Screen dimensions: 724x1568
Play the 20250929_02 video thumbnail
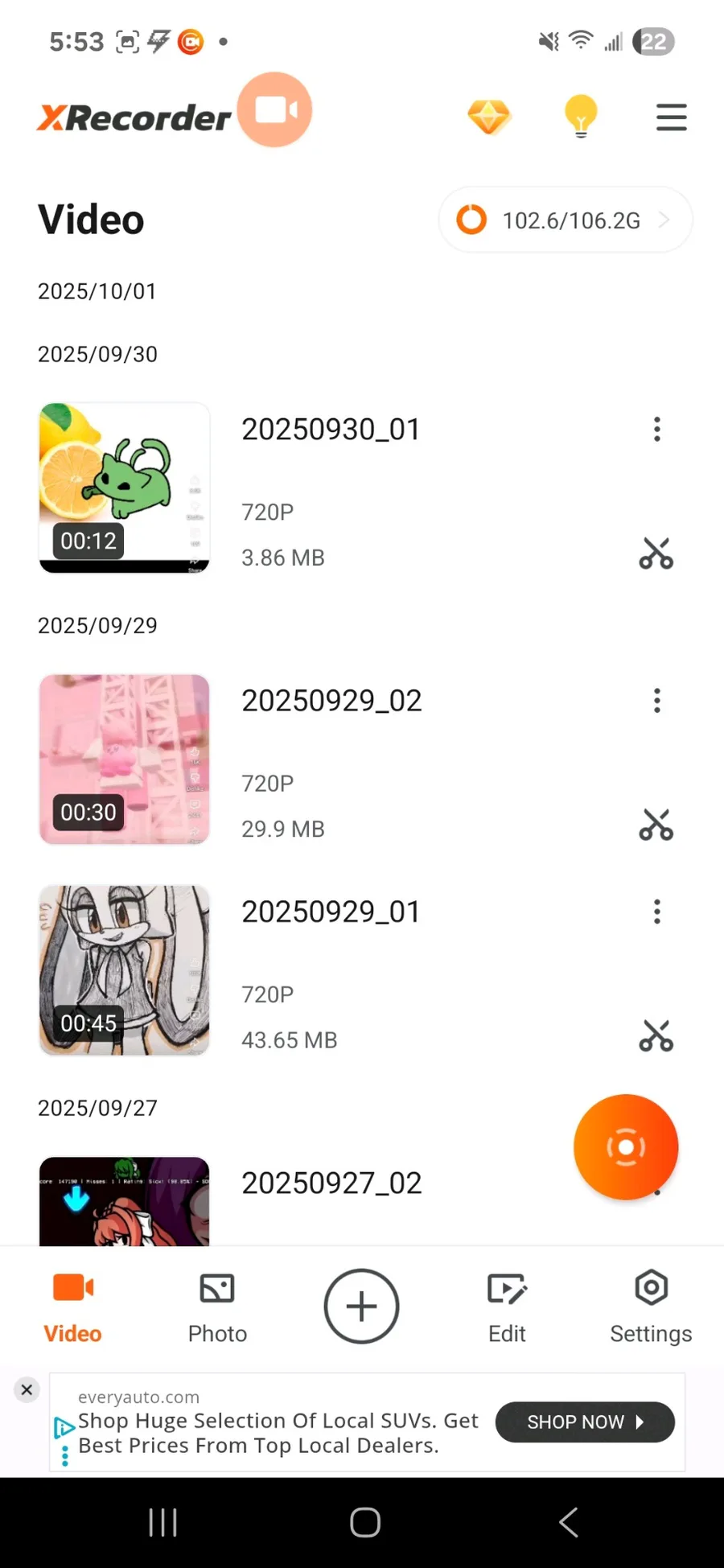point(125,759)
